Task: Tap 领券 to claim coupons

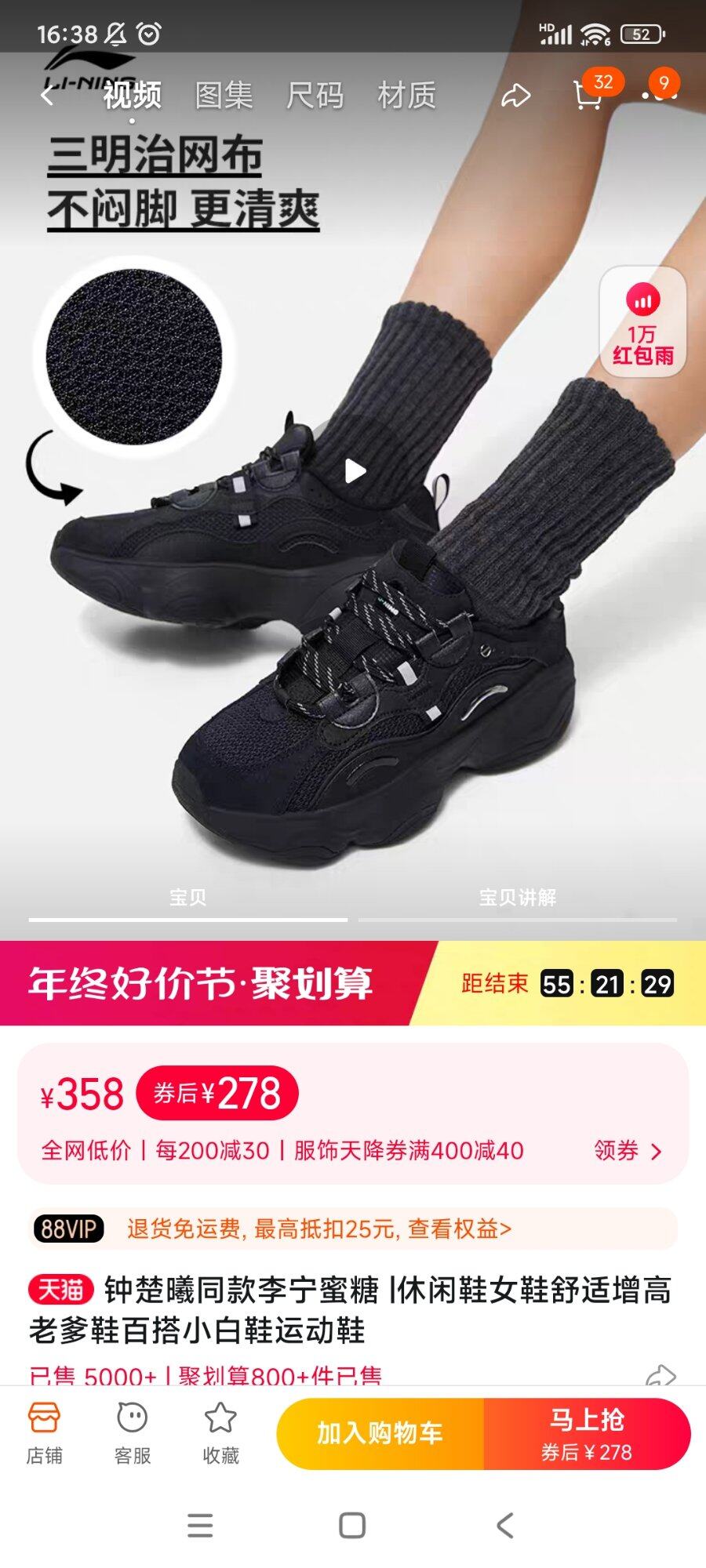Action: point(628,1151)
